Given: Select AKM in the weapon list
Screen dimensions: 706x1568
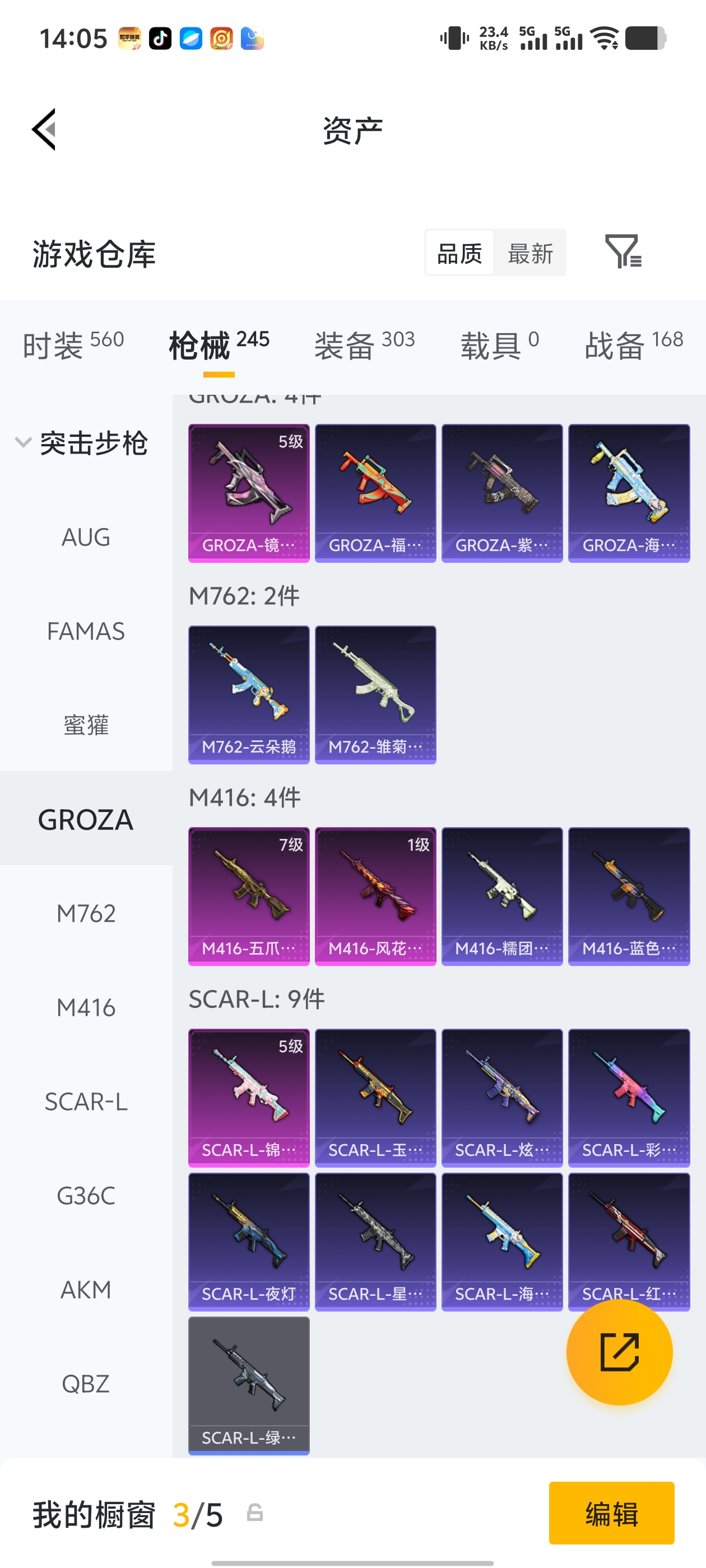Looking at the screenshot, I should 86,1290.
